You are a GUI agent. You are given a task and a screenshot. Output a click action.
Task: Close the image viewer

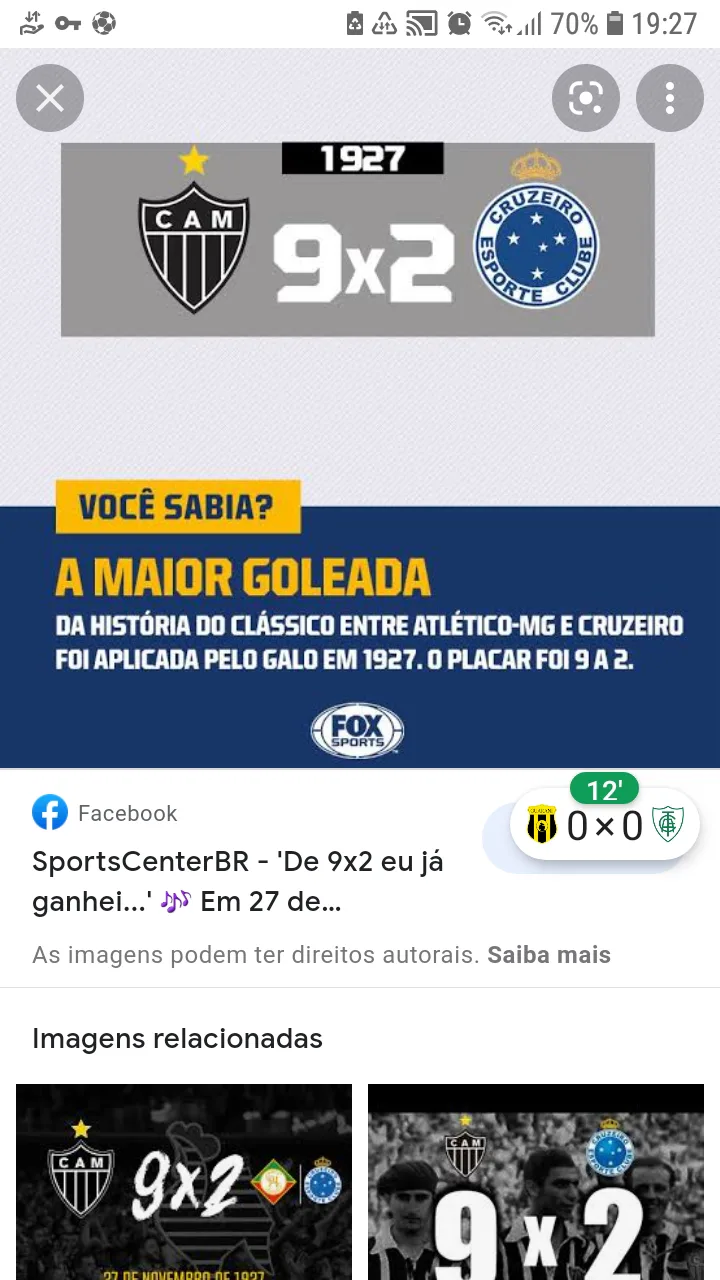(50, 98)
